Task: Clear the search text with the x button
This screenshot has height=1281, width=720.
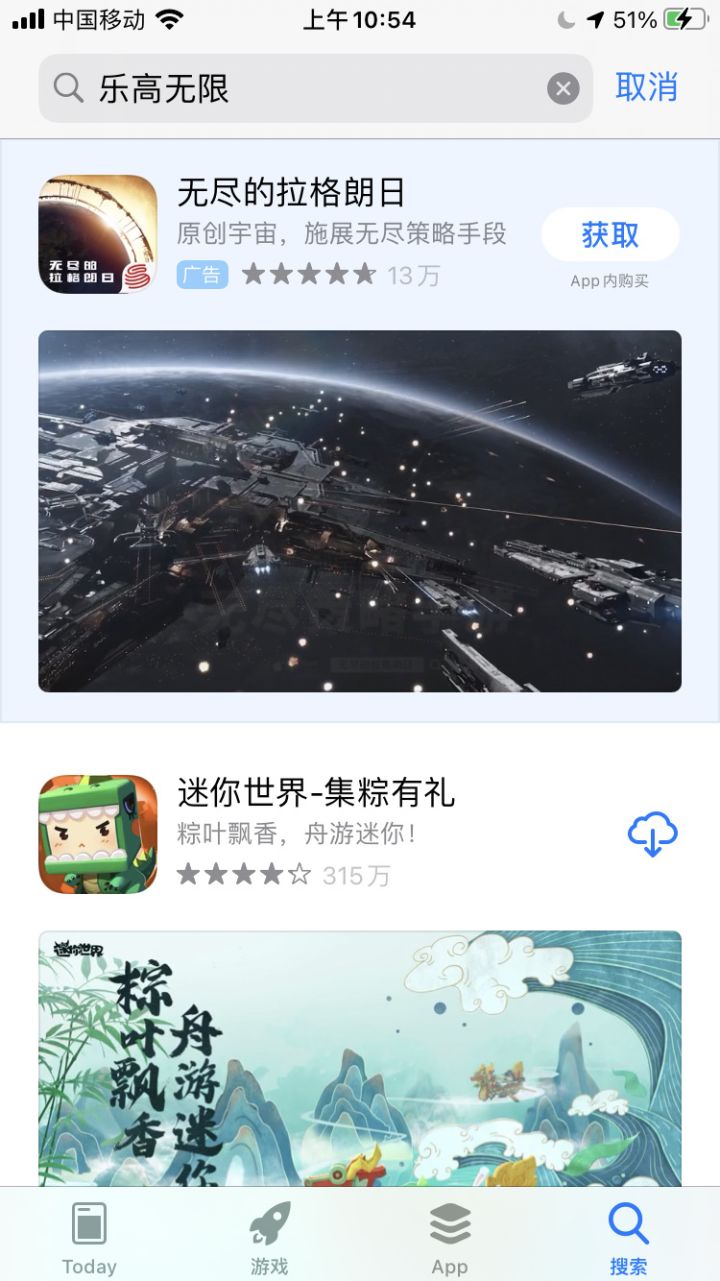Action: pyautogui.click(x=563, y=88)
